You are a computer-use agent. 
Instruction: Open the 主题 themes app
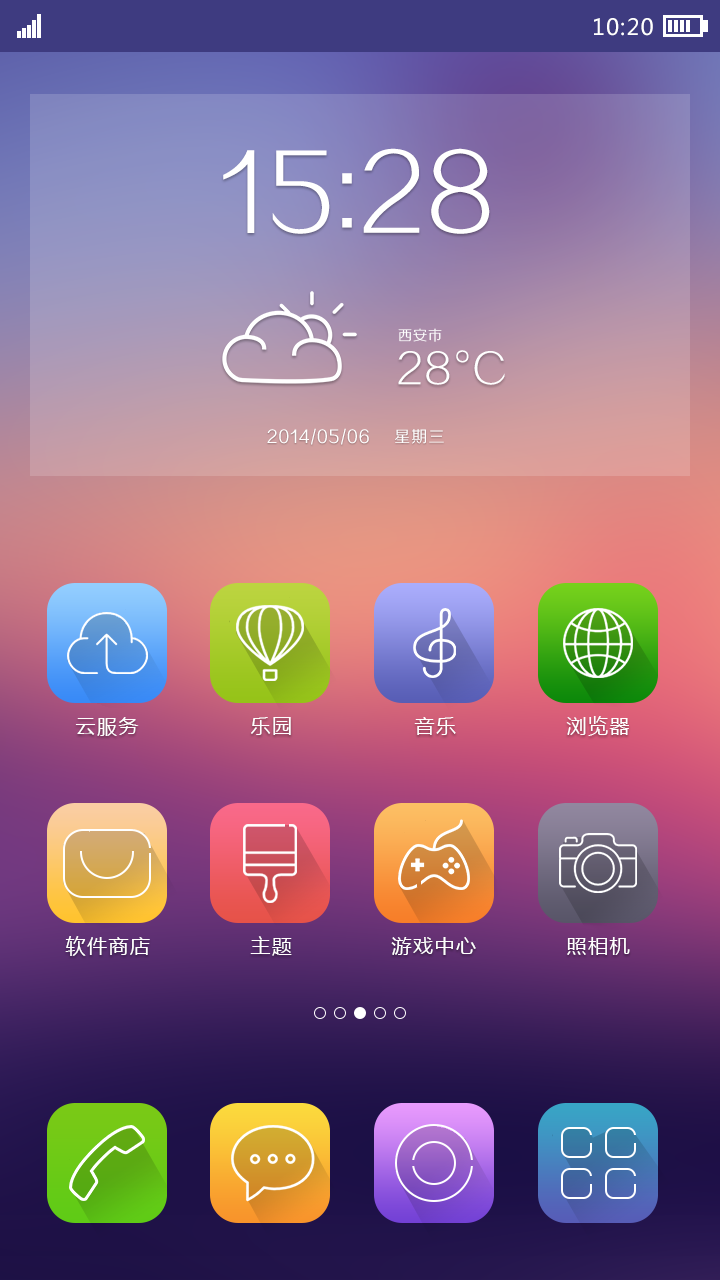click(270, 863)
